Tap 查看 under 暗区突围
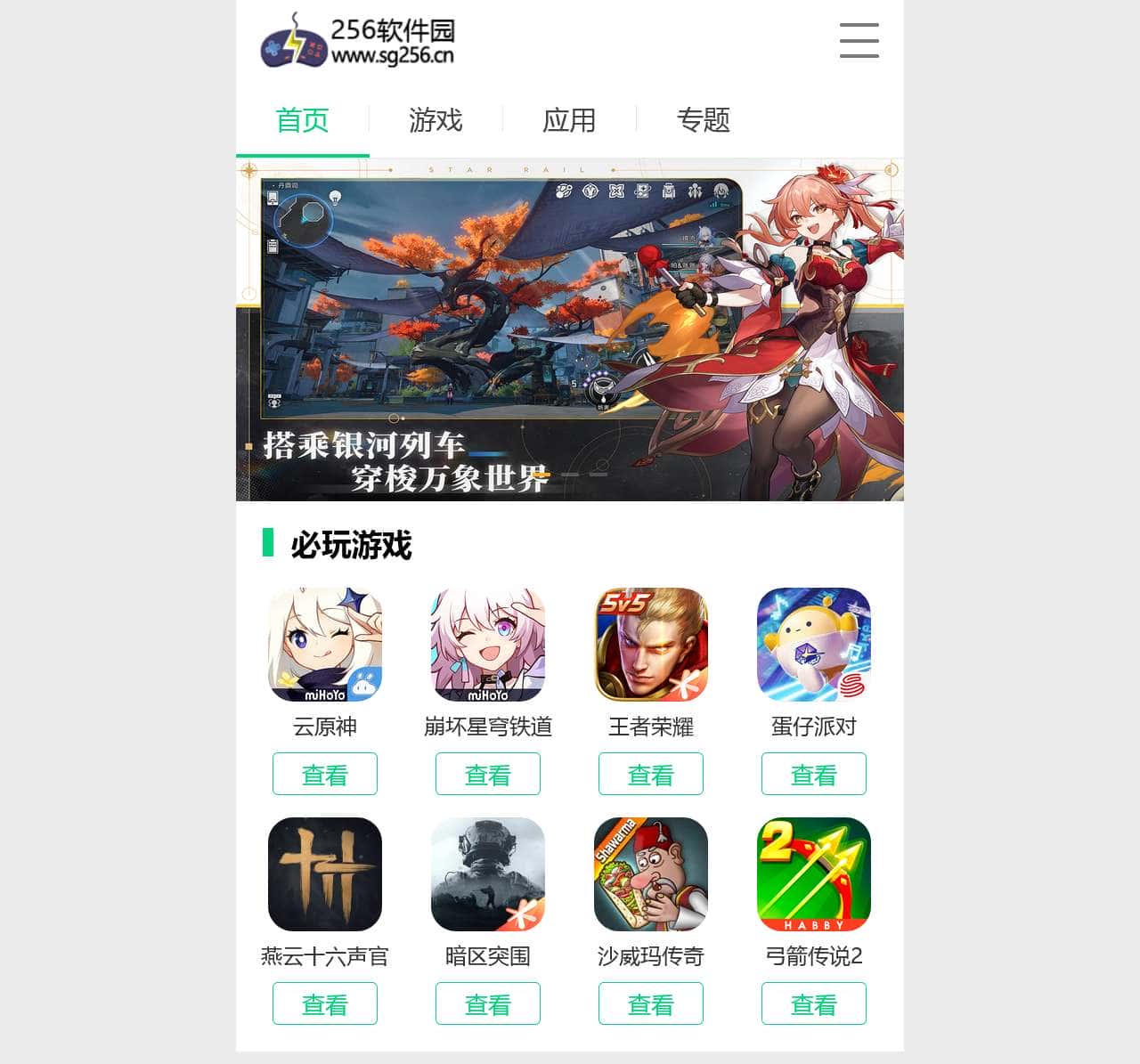1140x1064 pixels. [488, 1003]
